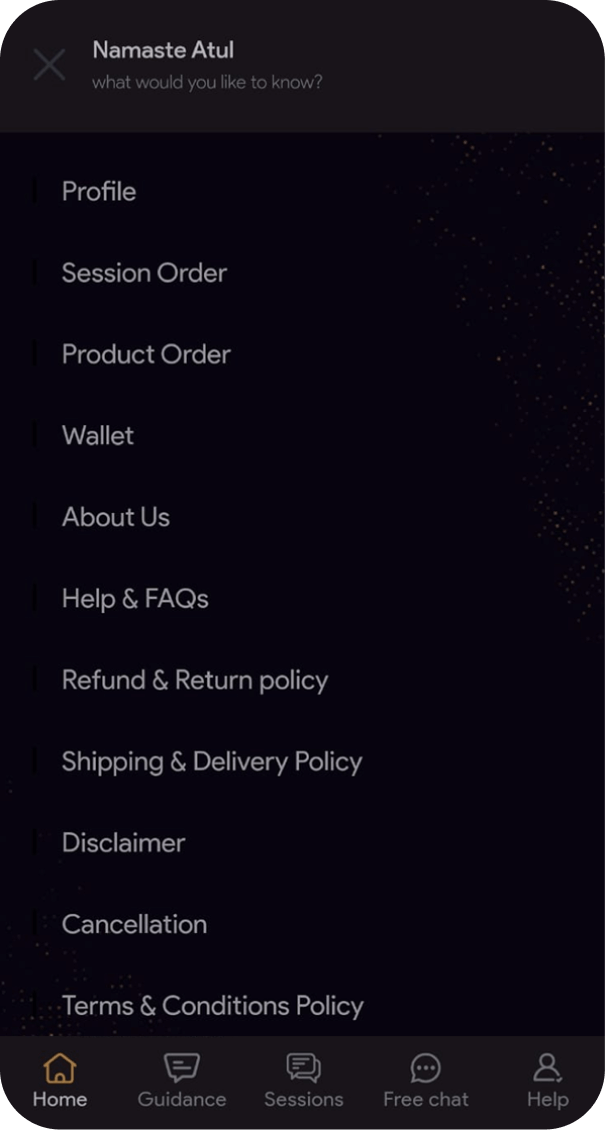Screen dimensions: 605x1130
Task: View Shipping & Delivery Policy
Action: point(212,761)
